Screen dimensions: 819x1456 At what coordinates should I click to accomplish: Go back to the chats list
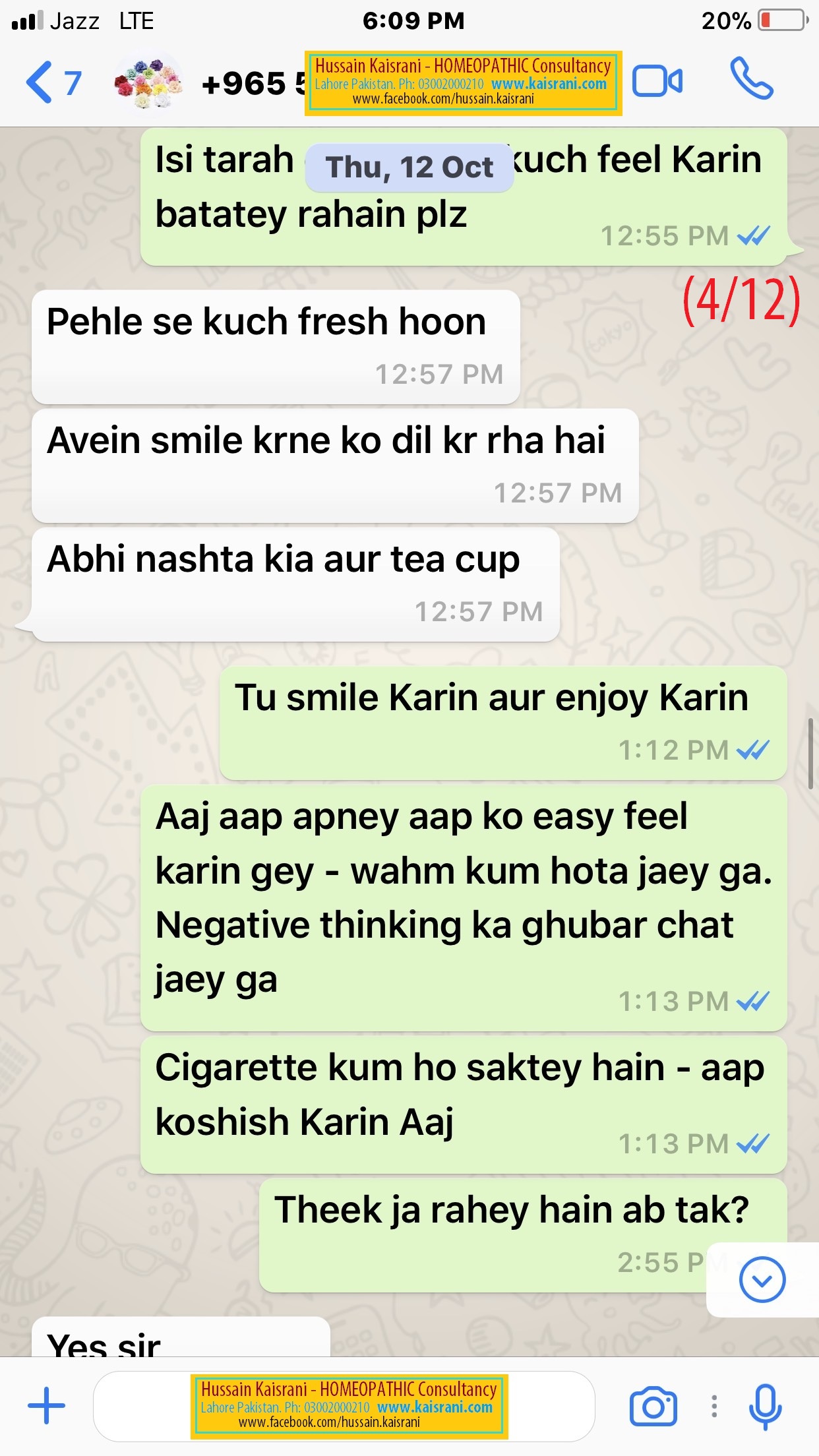(53, 82)
